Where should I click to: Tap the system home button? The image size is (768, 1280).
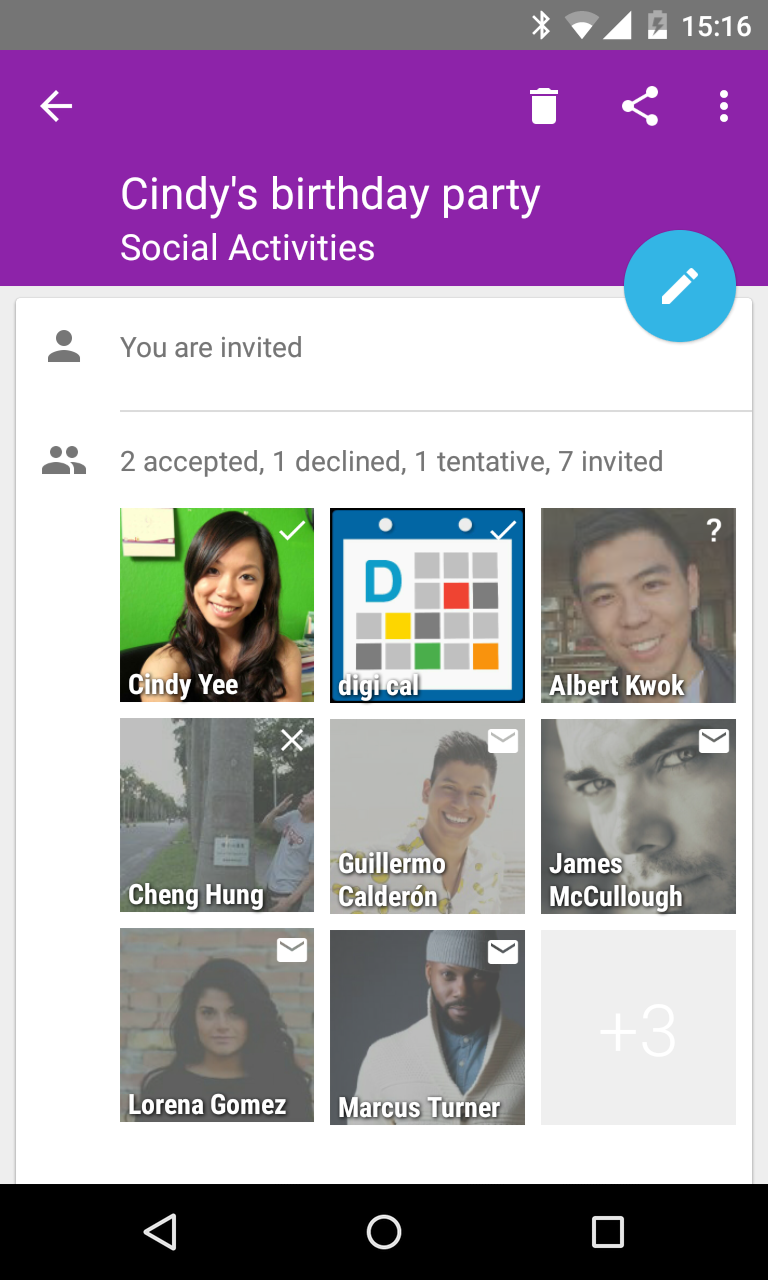coord(384,1232)
